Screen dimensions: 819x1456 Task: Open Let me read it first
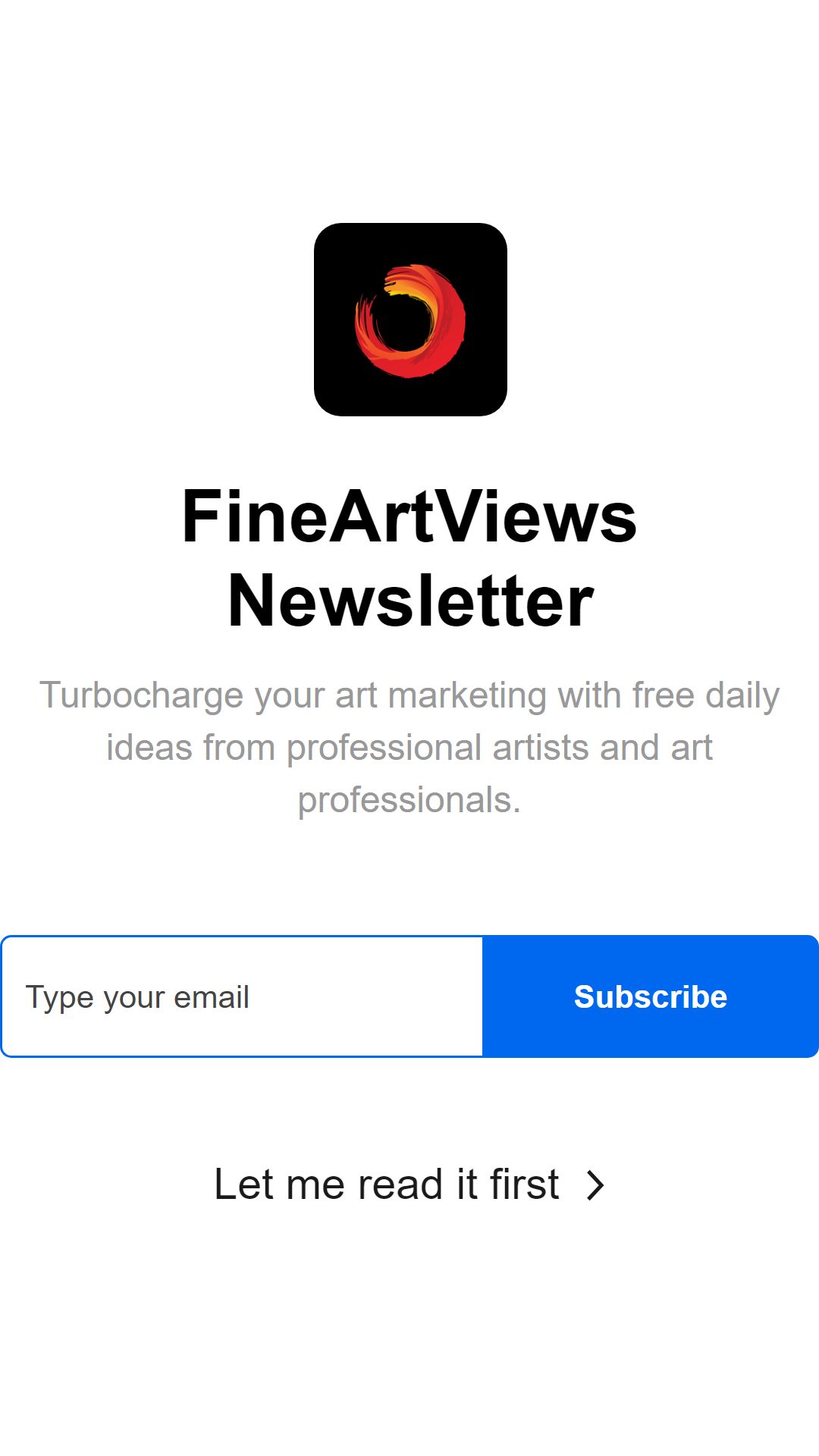[409, 1185]
